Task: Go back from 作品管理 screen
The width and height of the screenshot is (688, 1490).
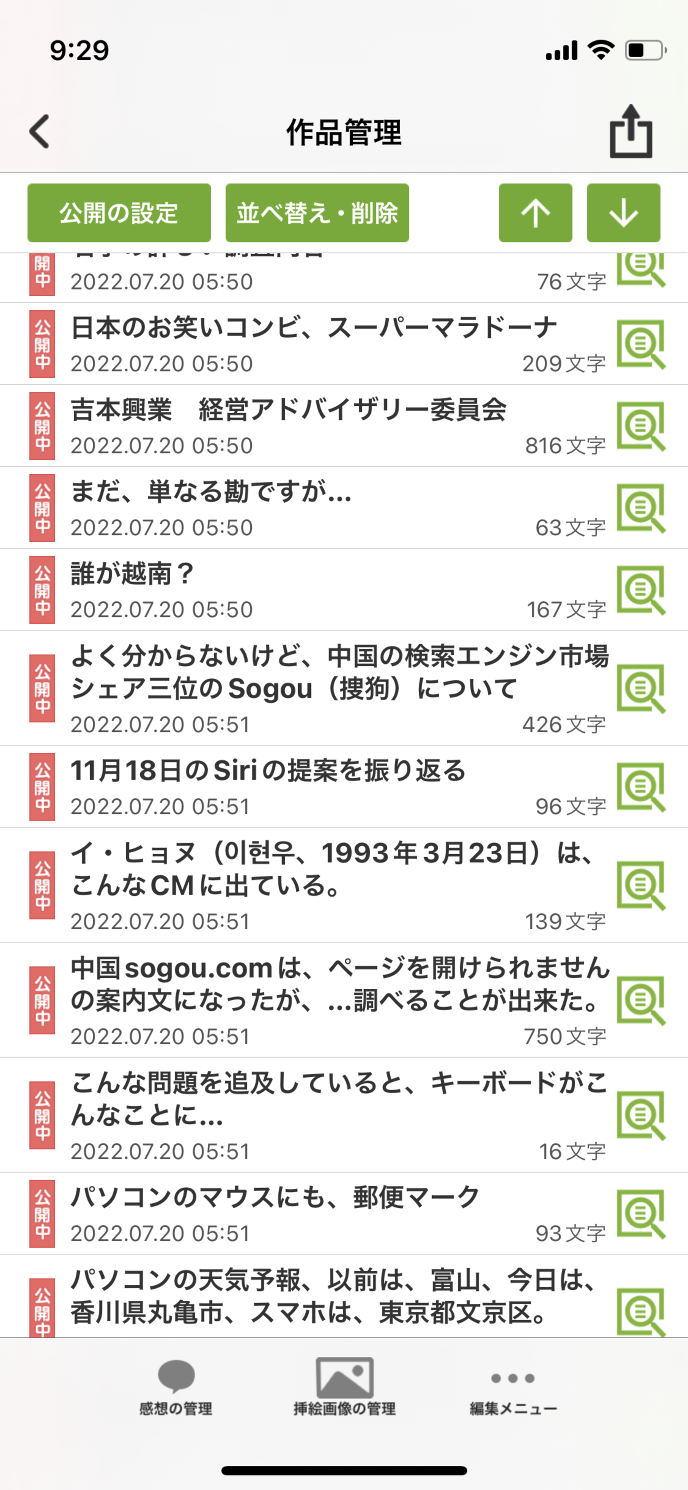Action: pyautogui.click(x=40, y=132)
